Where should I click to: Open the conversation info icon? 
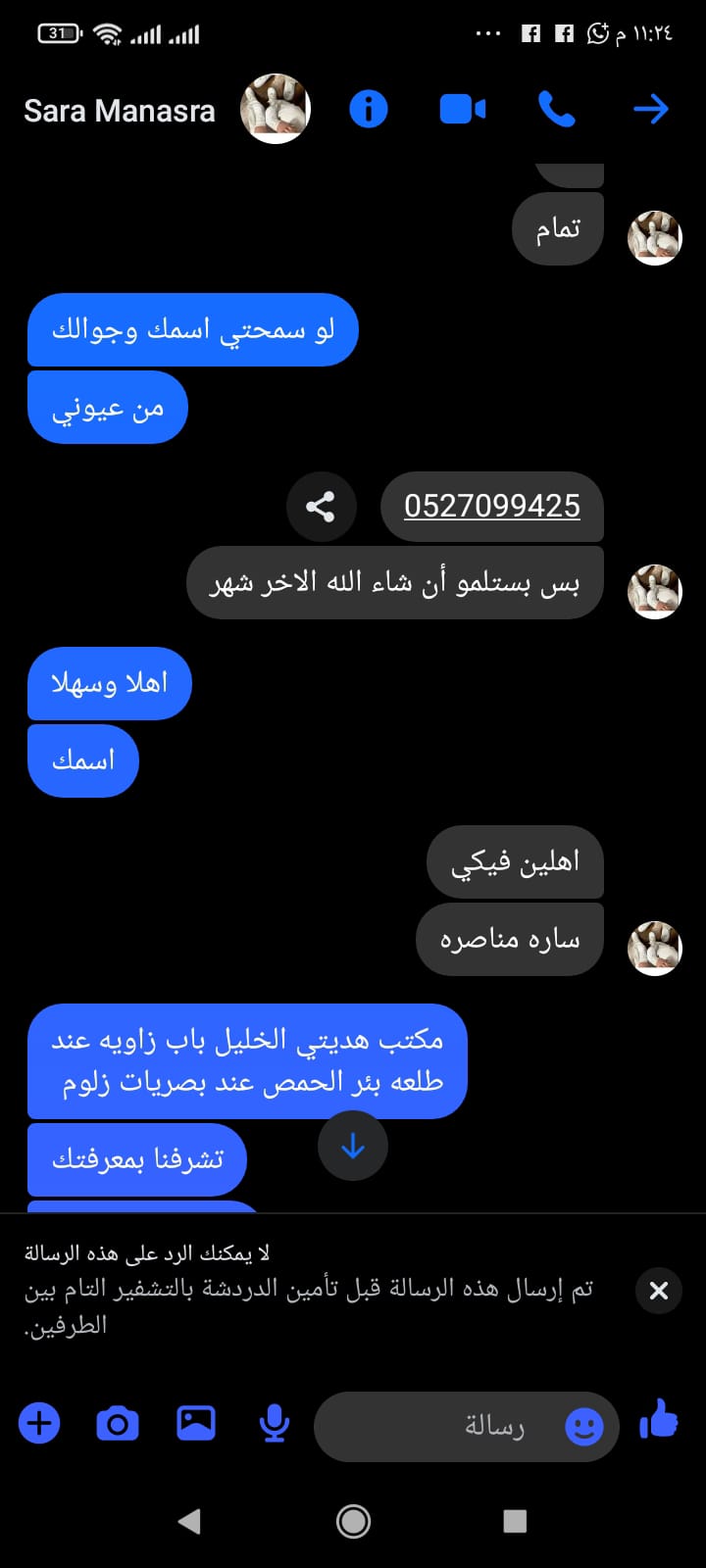coord(369,109)
